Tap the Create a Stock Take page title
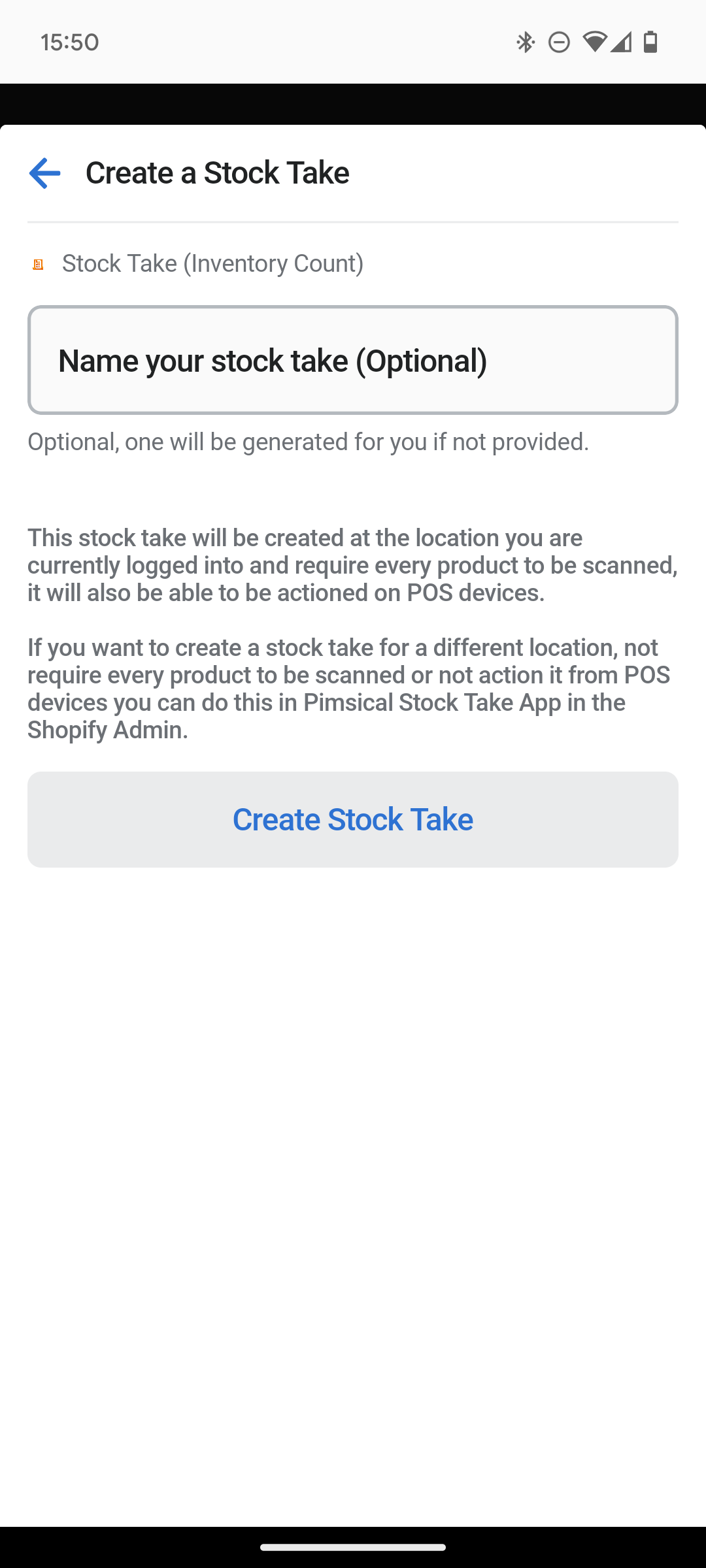706x1568 pixels. click(218, 172)
